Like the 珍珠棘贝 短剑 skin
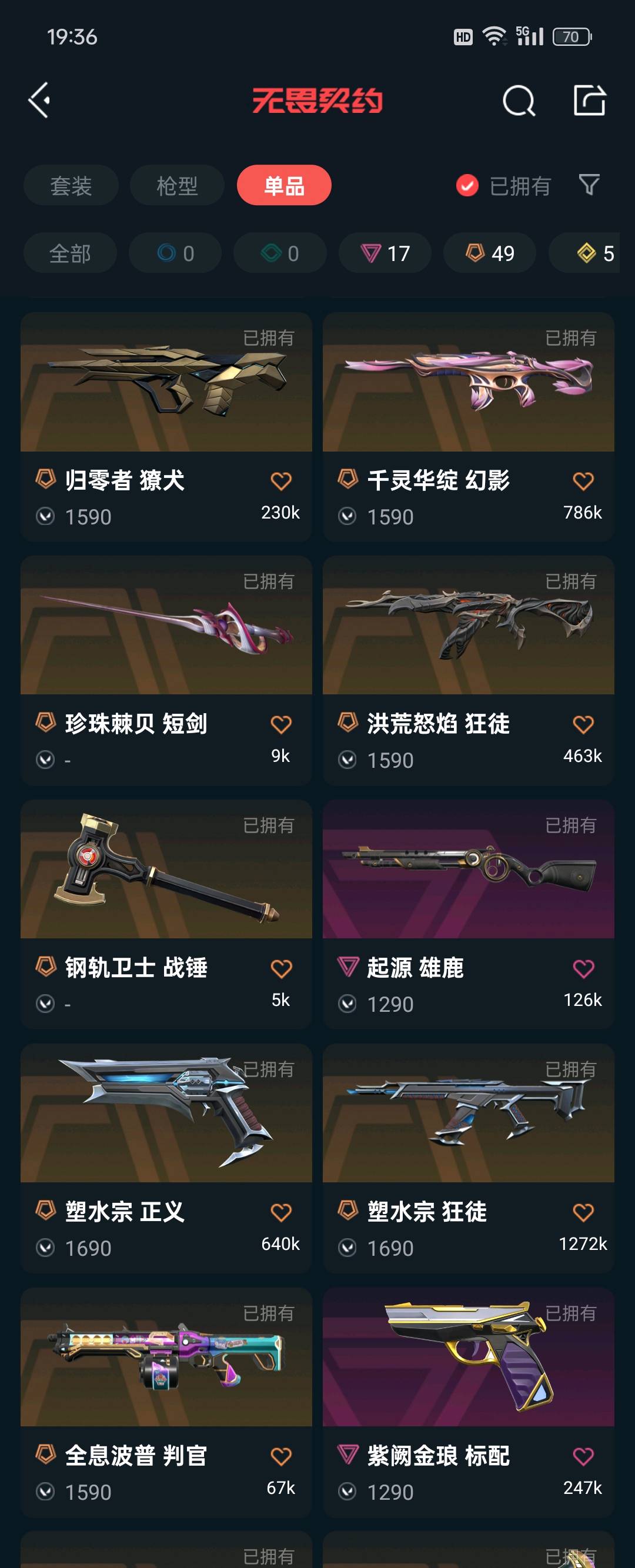 [x=280, y=724]
